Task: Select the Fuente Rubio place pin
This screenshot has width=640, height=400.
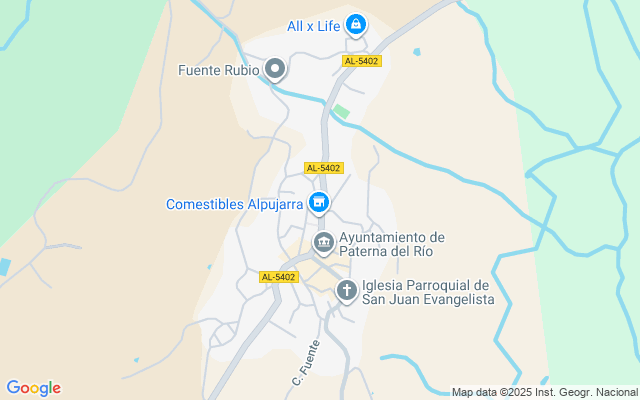Action: (275, 69)
